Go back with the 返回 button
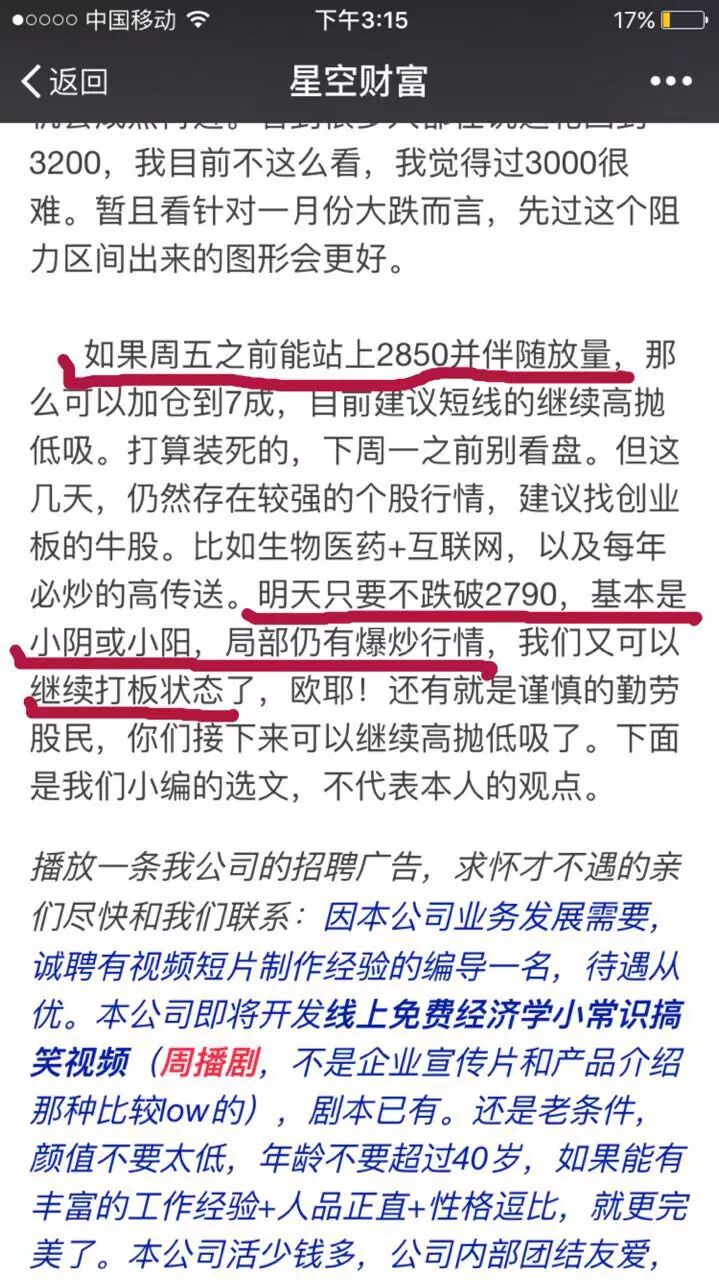This screenshot has height=1280, width=719. [64, 81]
